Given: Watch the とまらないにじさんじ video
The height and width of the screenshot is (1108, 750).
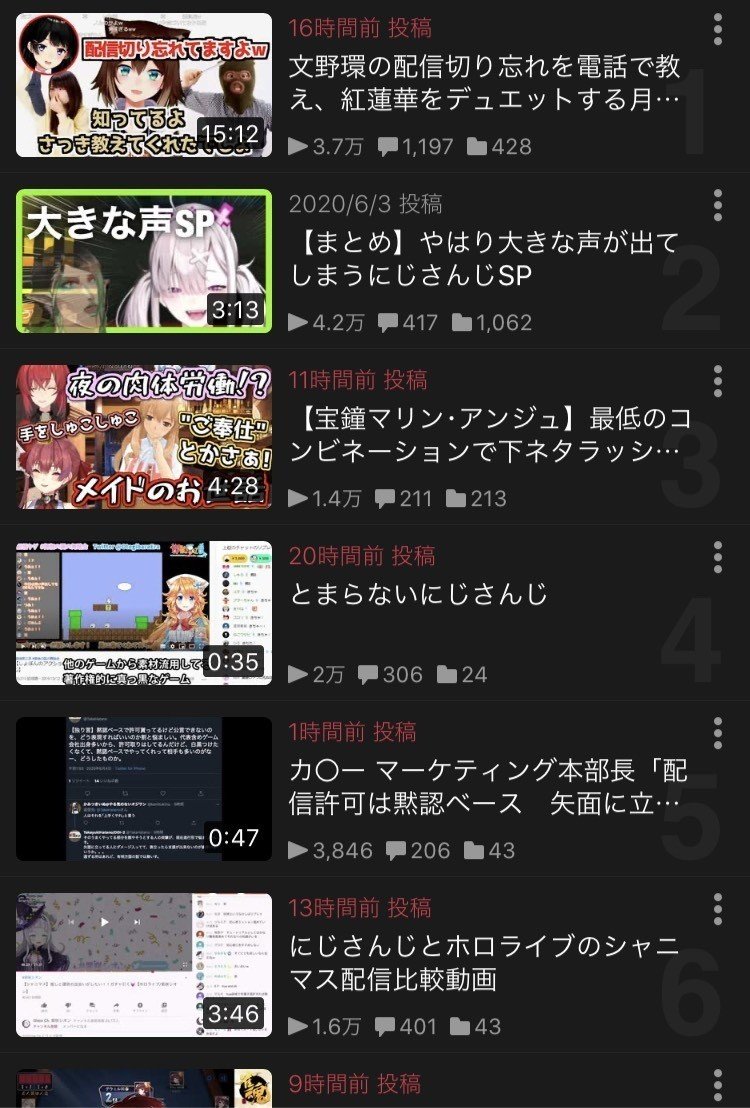Looking at the screenshot, I should (x=144, y=613).
